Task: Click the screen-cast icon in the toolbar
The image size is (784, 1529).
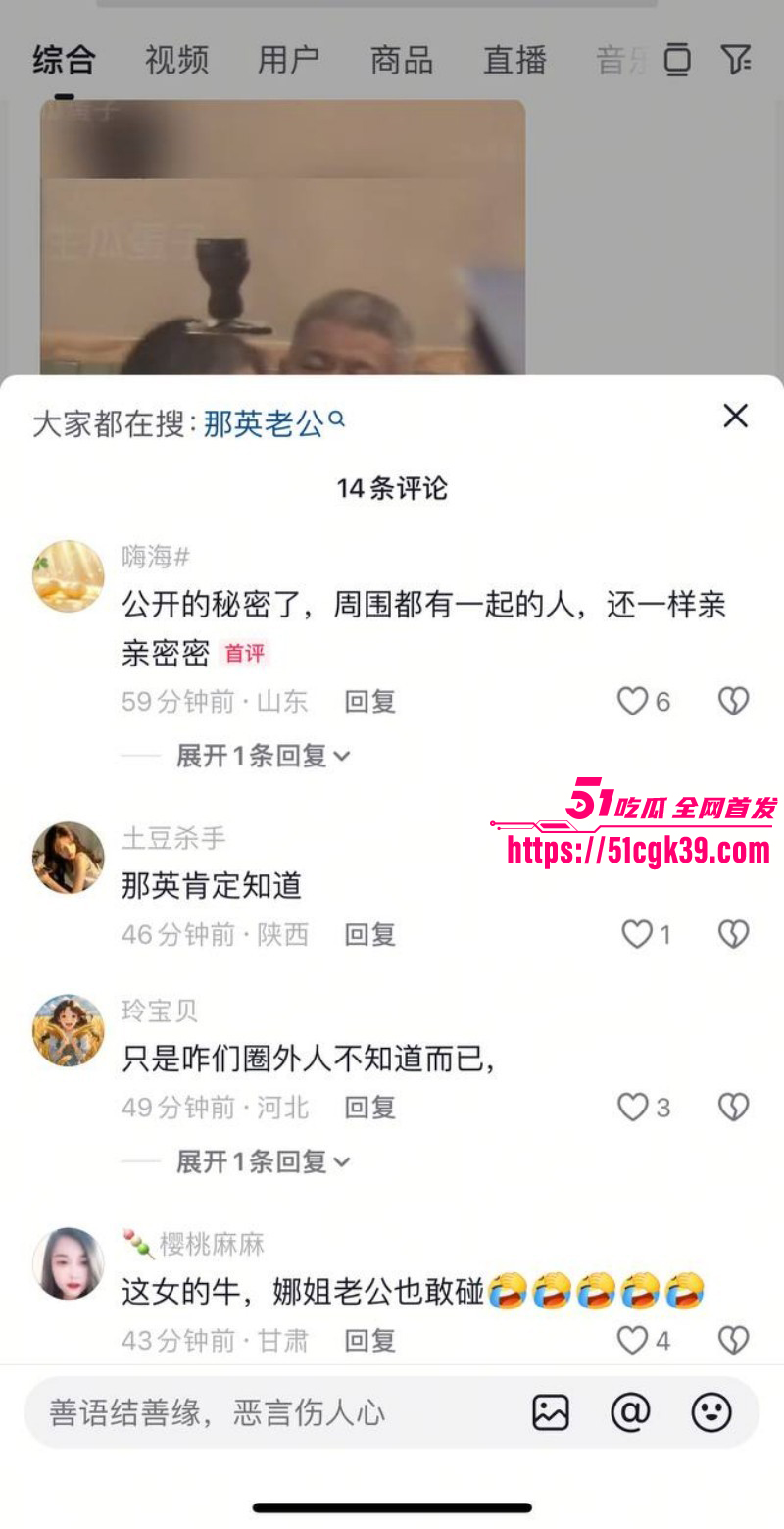Action: pos(676,61)
